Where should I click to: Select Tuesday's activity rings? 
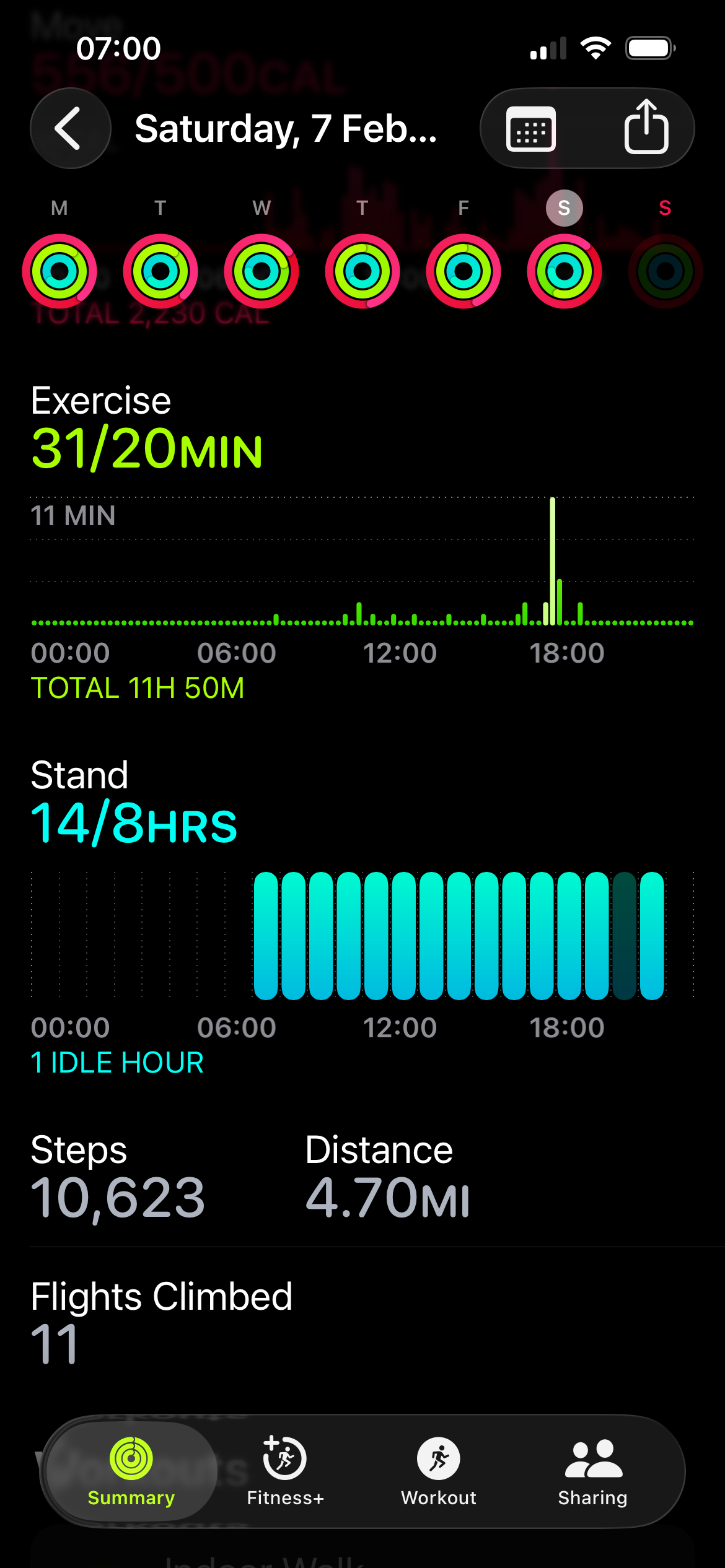(x=160, y=271)
